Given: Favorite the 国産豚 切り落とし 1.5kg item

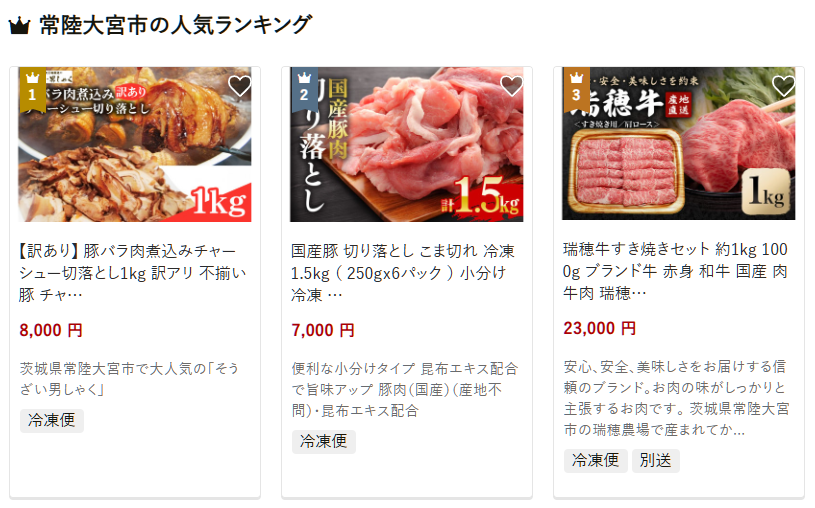Looking at the screenshot, I should (511, 87).
